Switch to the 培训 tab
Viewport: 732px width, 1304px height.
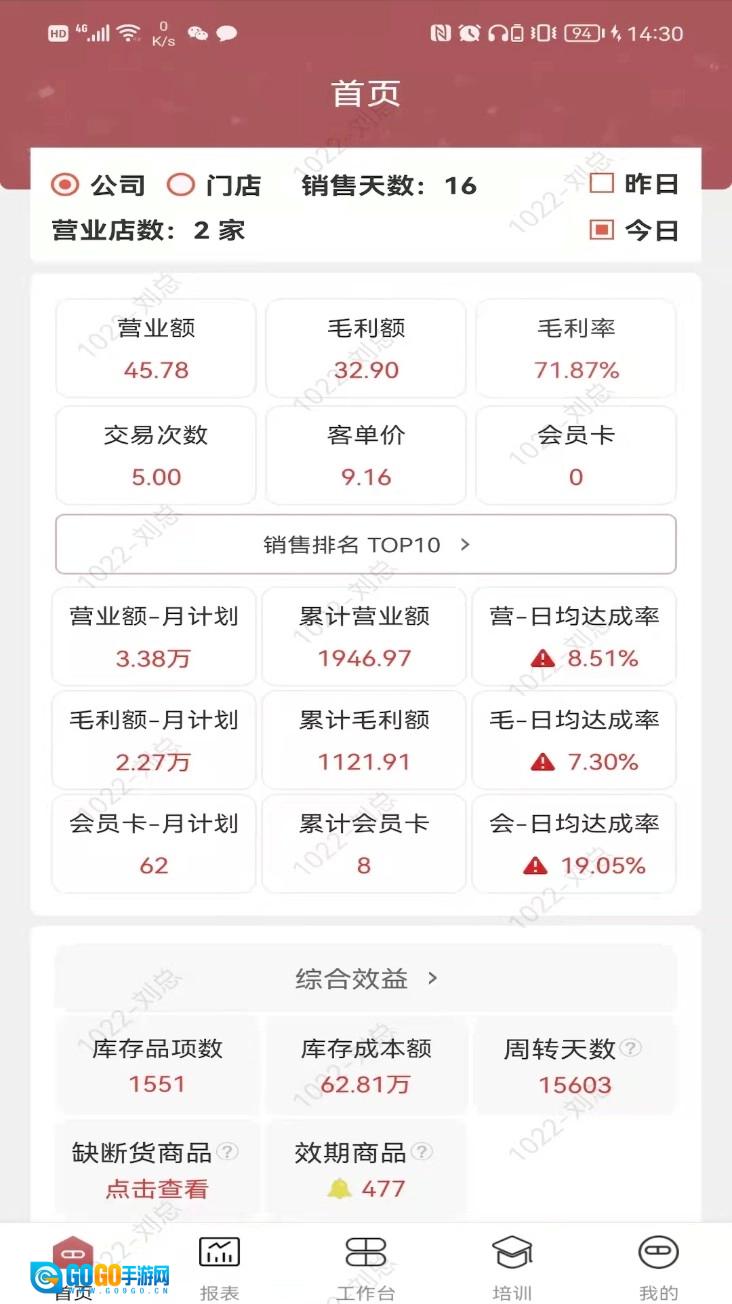pyautogui.click(x=512, y=1268)
